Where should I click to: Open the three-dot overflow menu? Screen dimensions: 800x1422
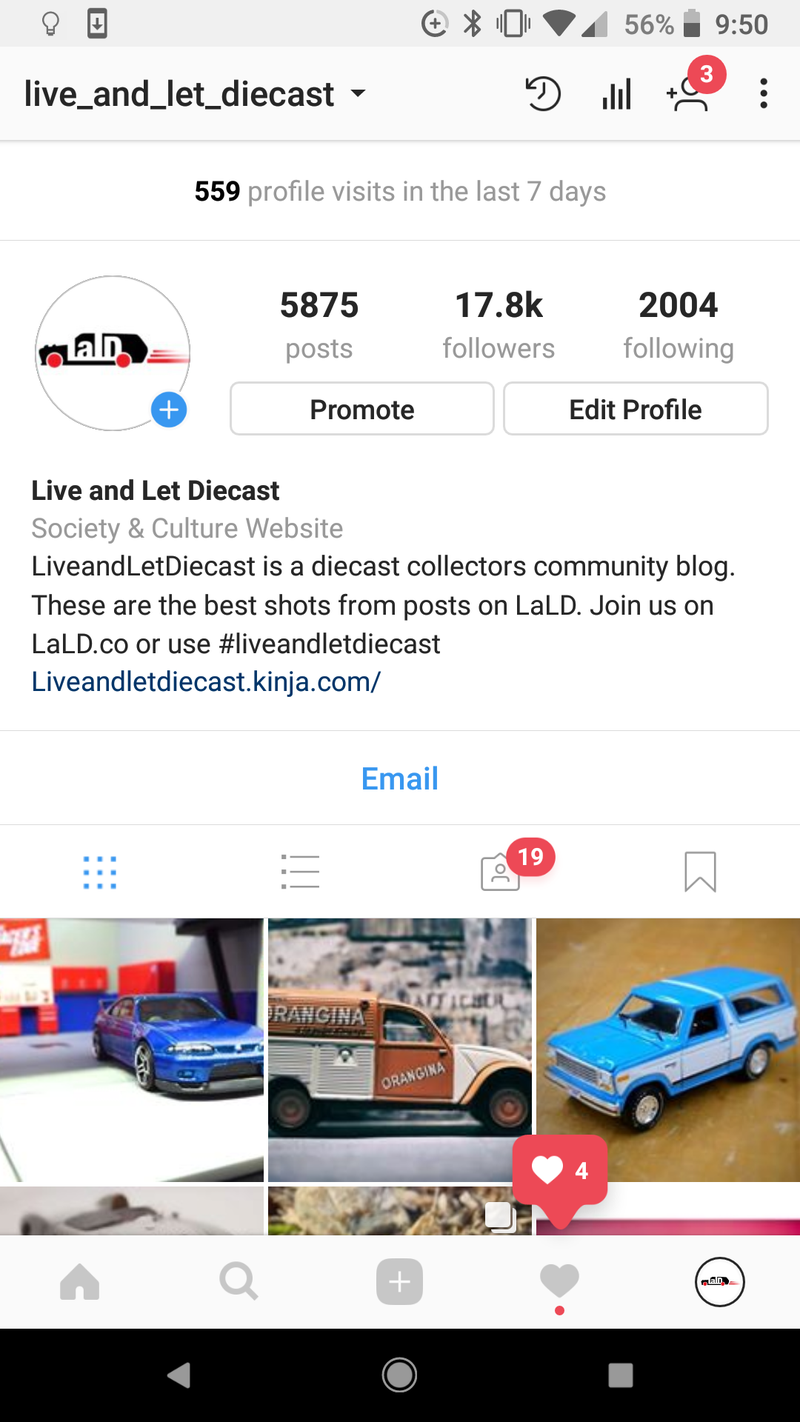[x=764, y=95]
